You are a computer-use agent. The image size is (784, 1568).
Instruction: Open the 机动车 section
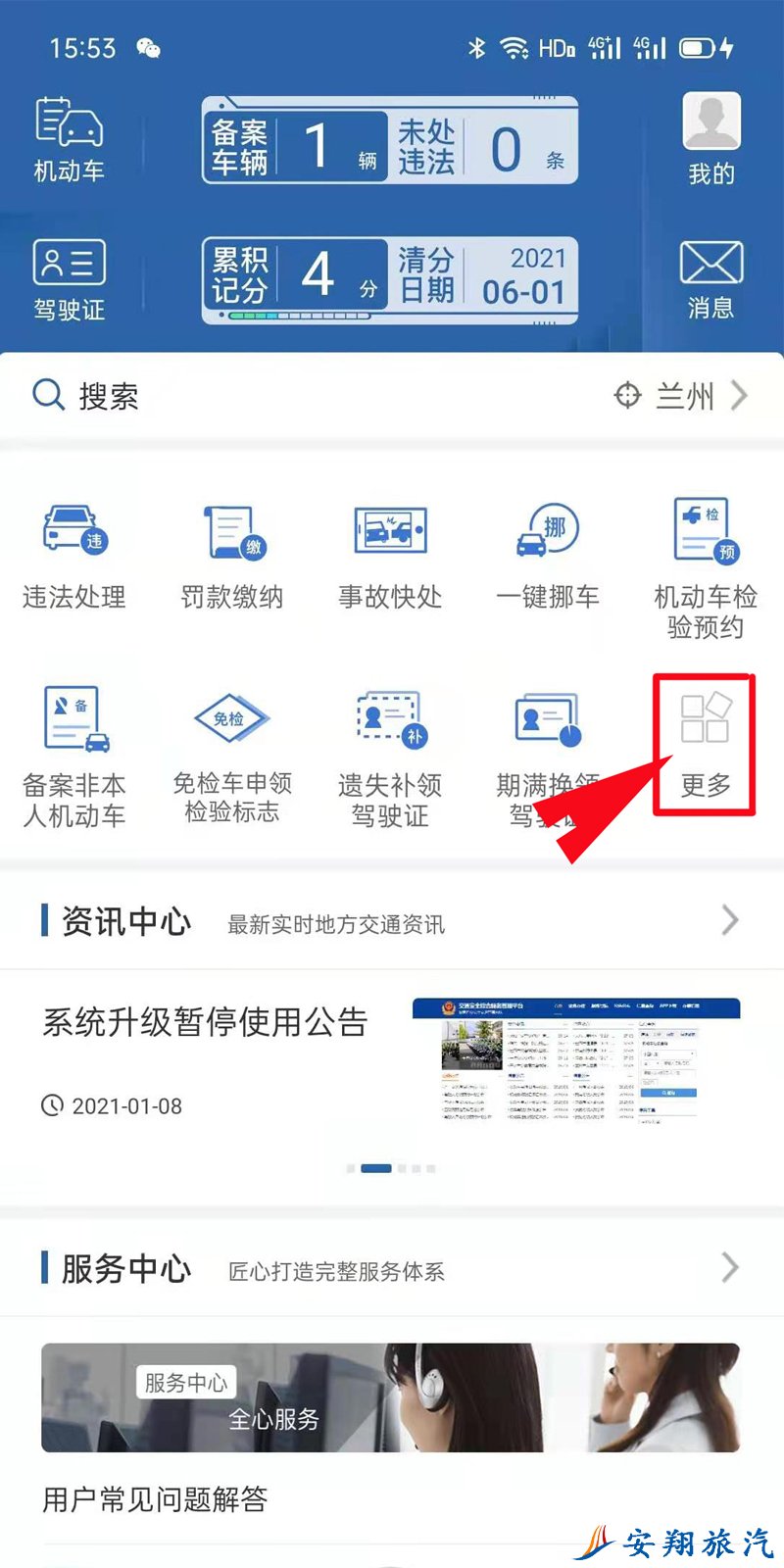click(x=69, y=140)
